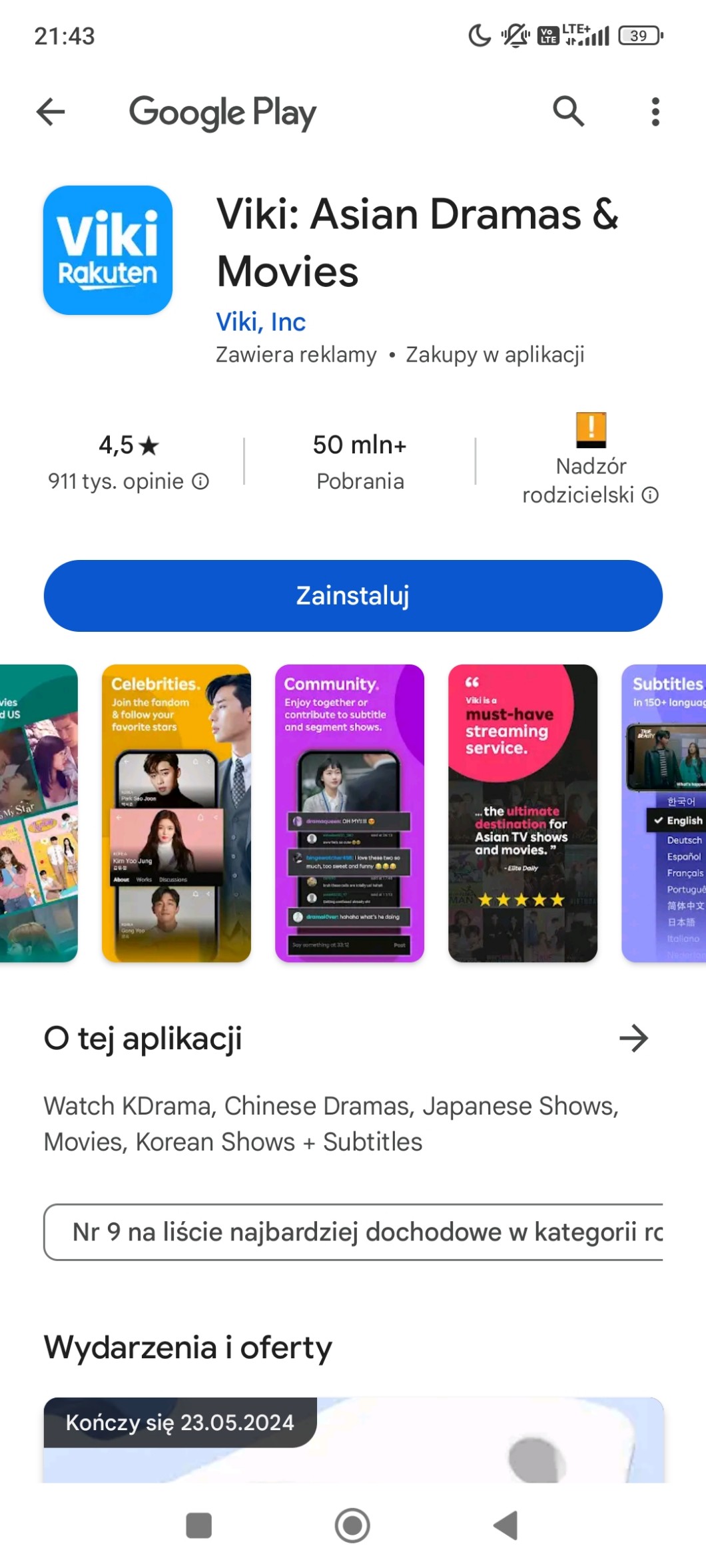View the 4,5 star opinie rating info
Image resolution: width=706 pixels, height=1568 pixels.
coord(129,463)
